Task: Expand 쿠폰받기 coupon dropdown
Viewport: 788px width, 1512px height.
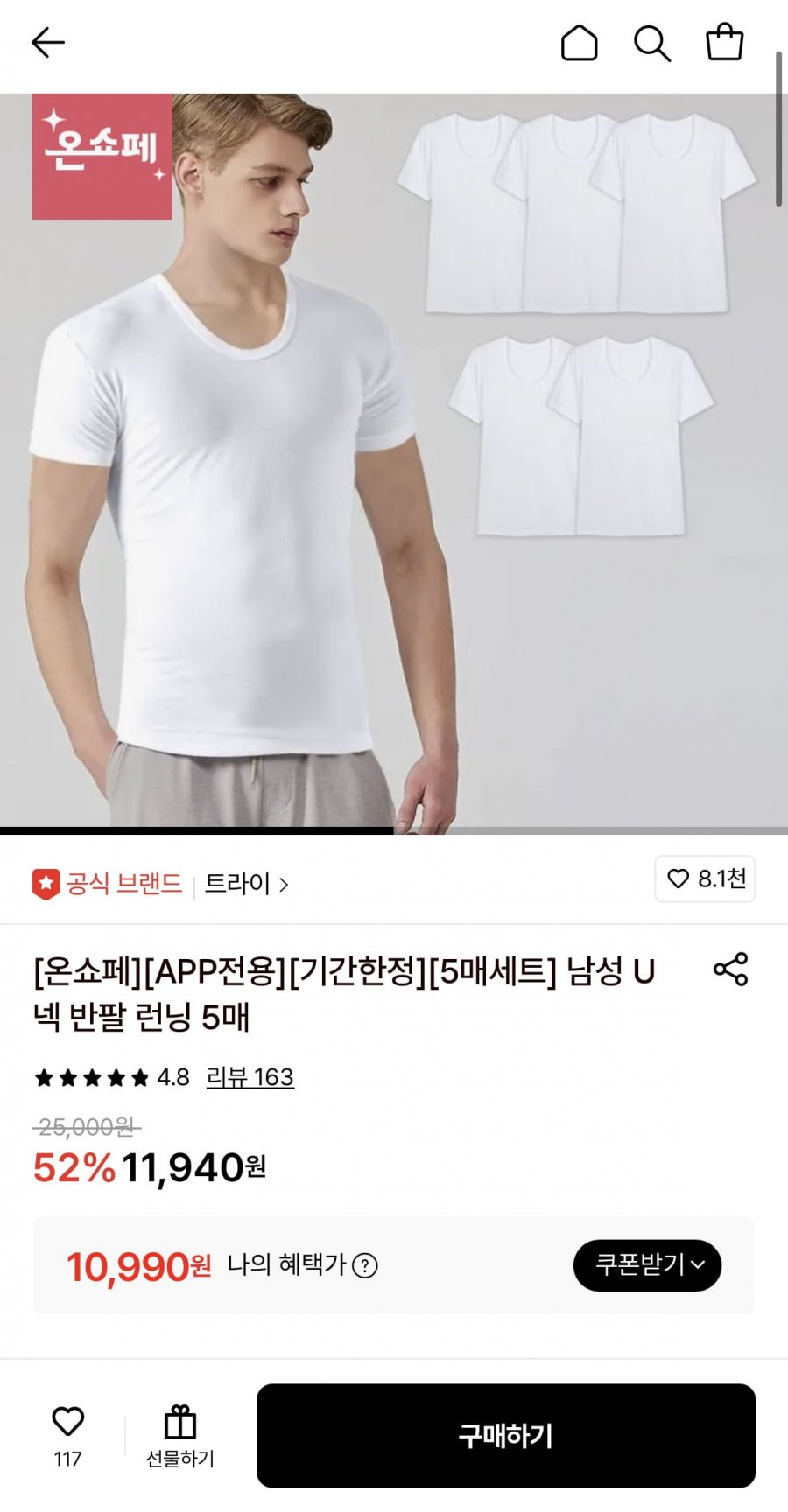Action: (646, 1264)
